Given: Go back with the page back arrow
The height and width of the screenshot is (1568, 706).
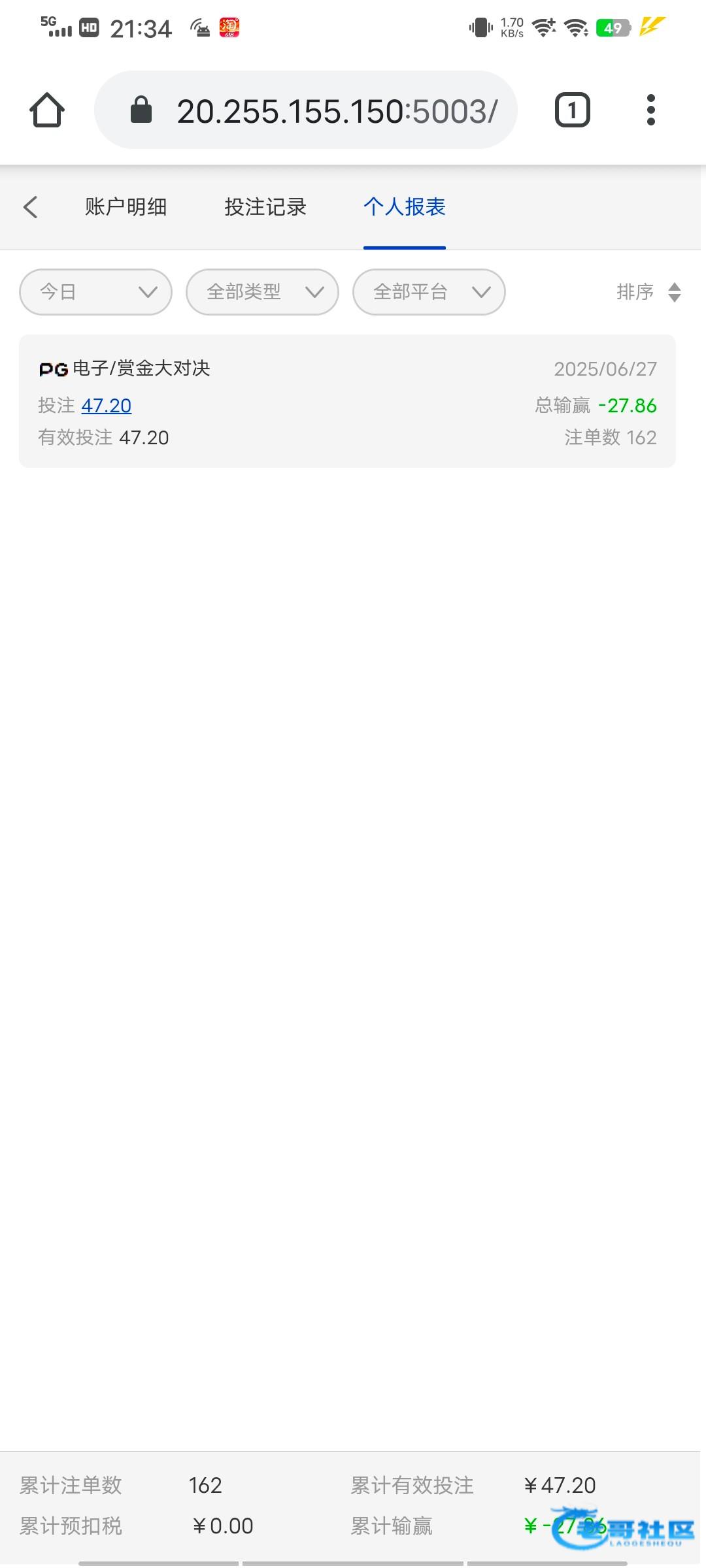Looking at the screenshot, I should click(x=31, y=207).
